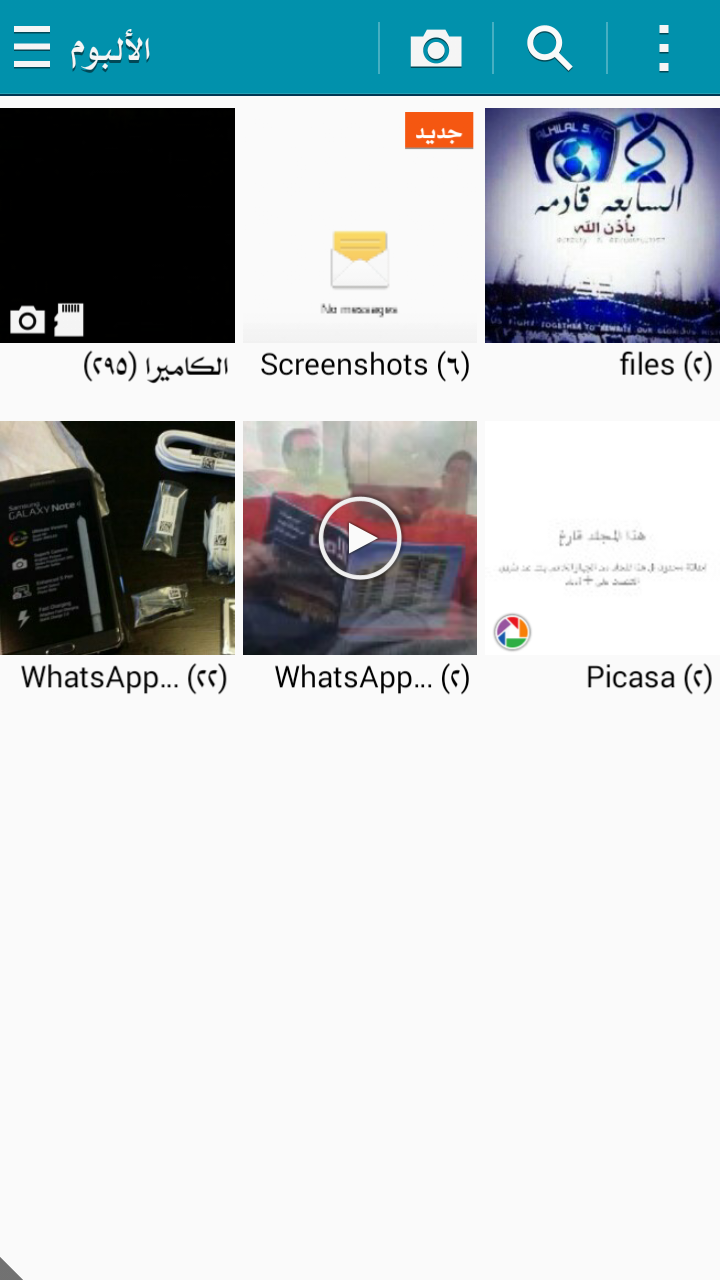Tap the search magnifier icon
This screenshot has height=1280, width=720.
point(549,48)
